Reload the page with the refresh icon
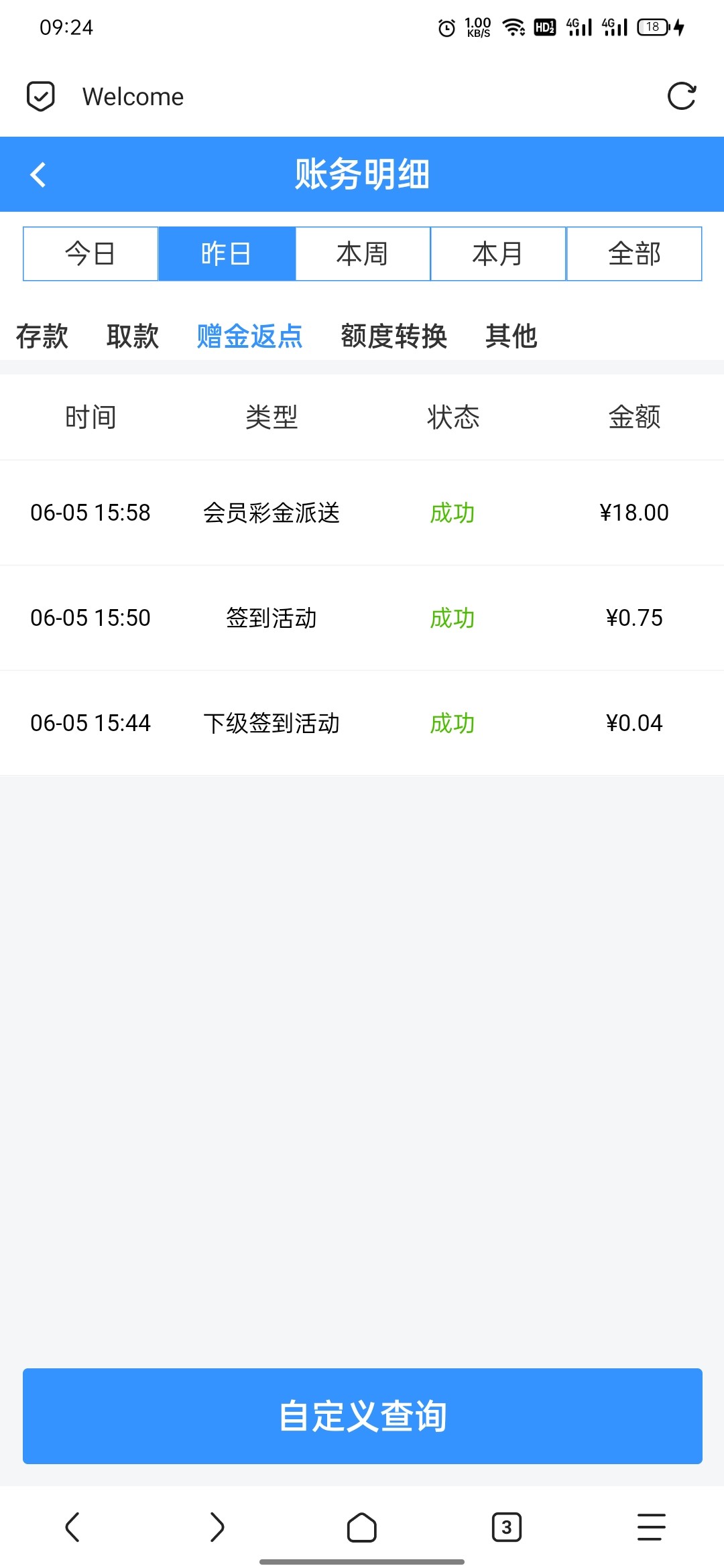 coord(682,96)
